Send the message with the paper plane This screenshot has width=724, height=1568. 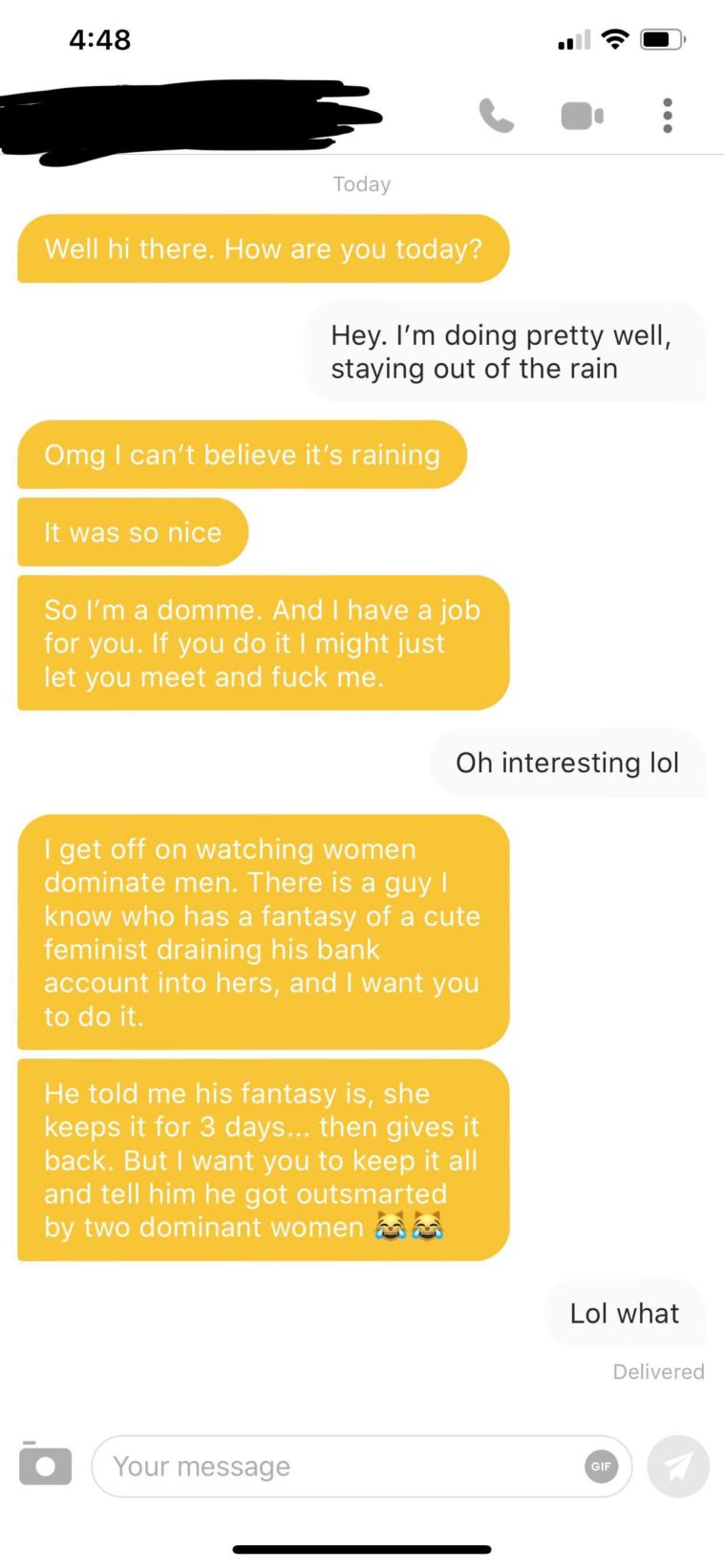tap(678, 1466)
